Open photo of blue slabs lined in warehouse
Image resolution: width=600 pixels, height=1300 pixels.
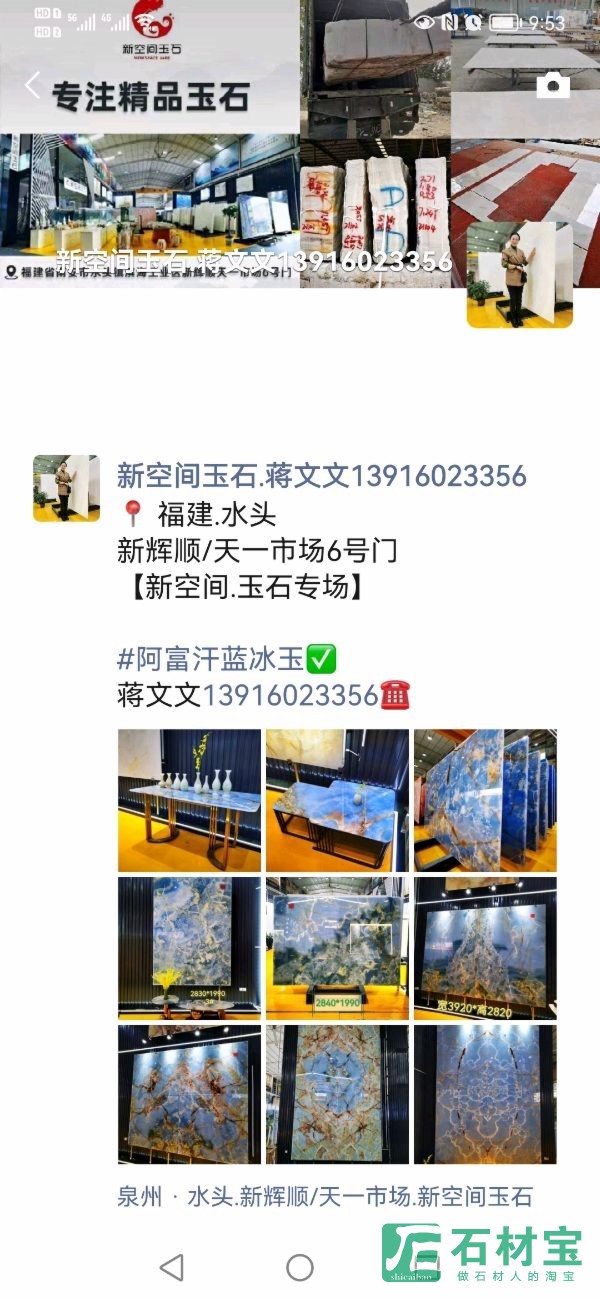(x=485, y=800)
